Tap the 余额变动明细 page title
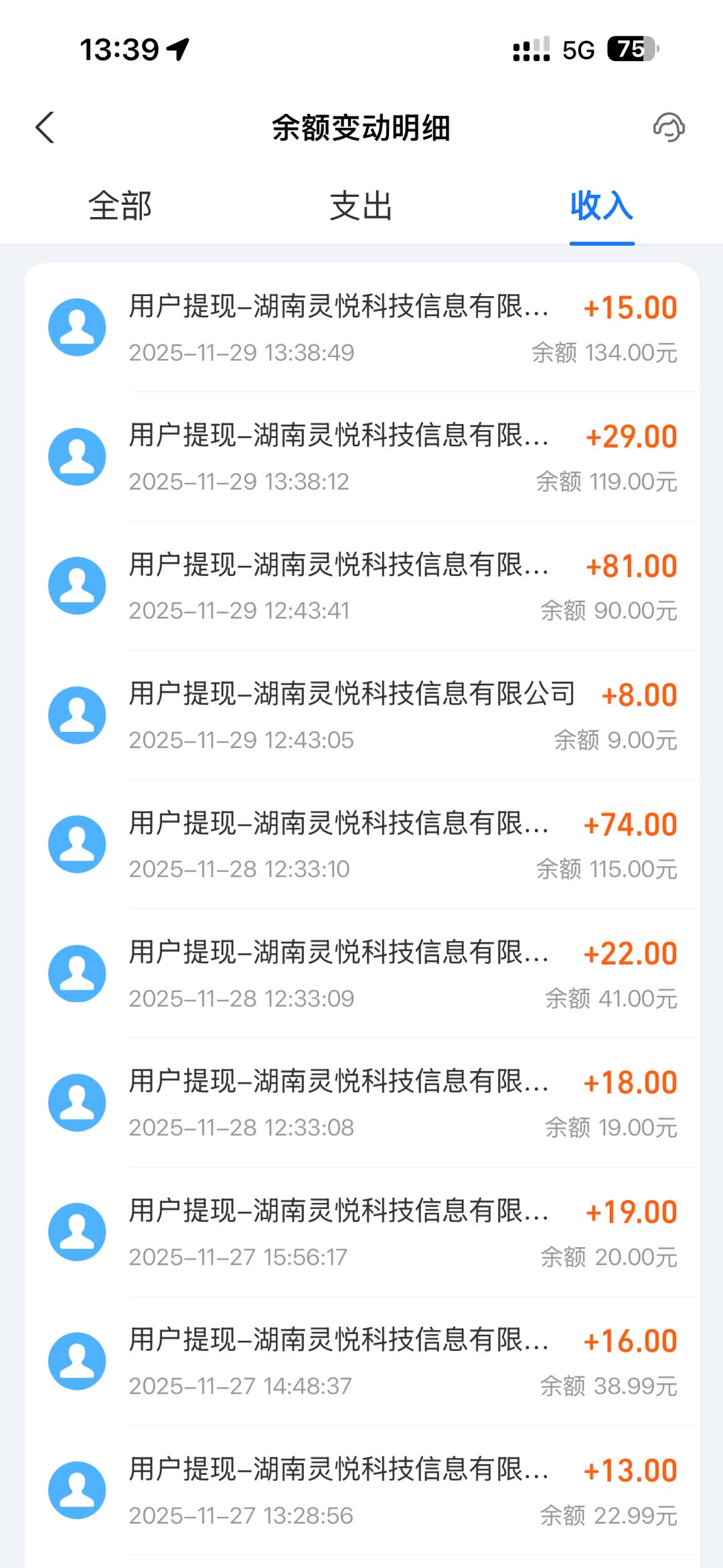 pyautogui.click(x=361, y=127)
